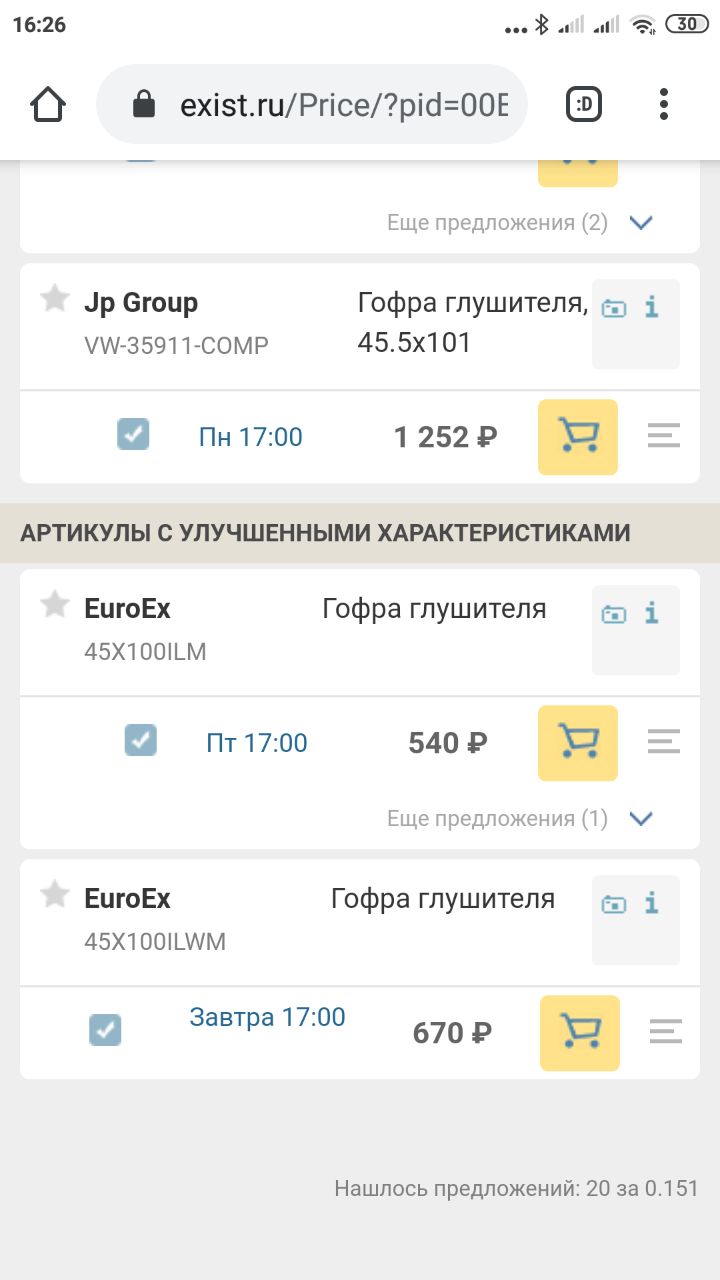Image resolution: width=720 pixels, height=1280 pixels.
Task: Show info for EuroEx 45X100ILM
Action: click(652, 614)
